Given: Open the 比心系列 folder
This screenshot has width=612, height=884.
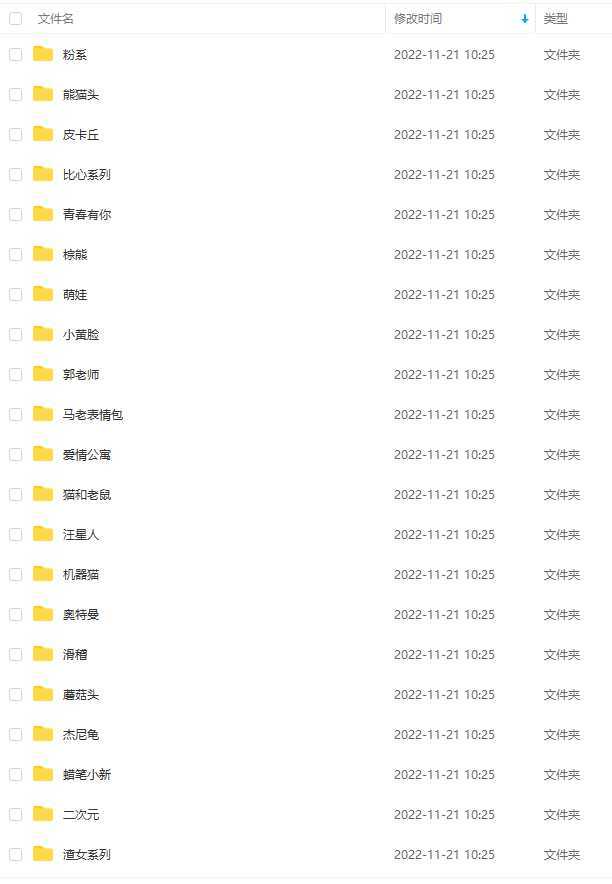Looking at the screenshot, I should pyautogui.click(x=87, y=175).
